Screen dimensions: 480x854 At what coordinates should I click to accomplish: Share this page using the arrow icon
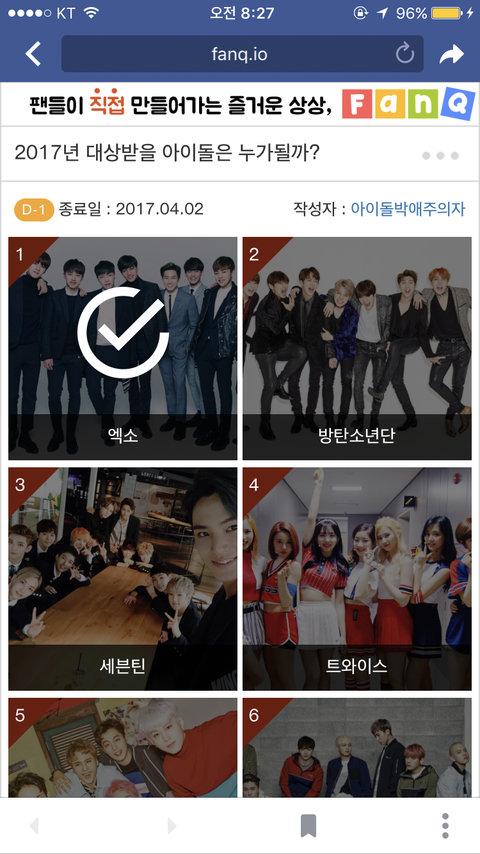pos(452,54)
